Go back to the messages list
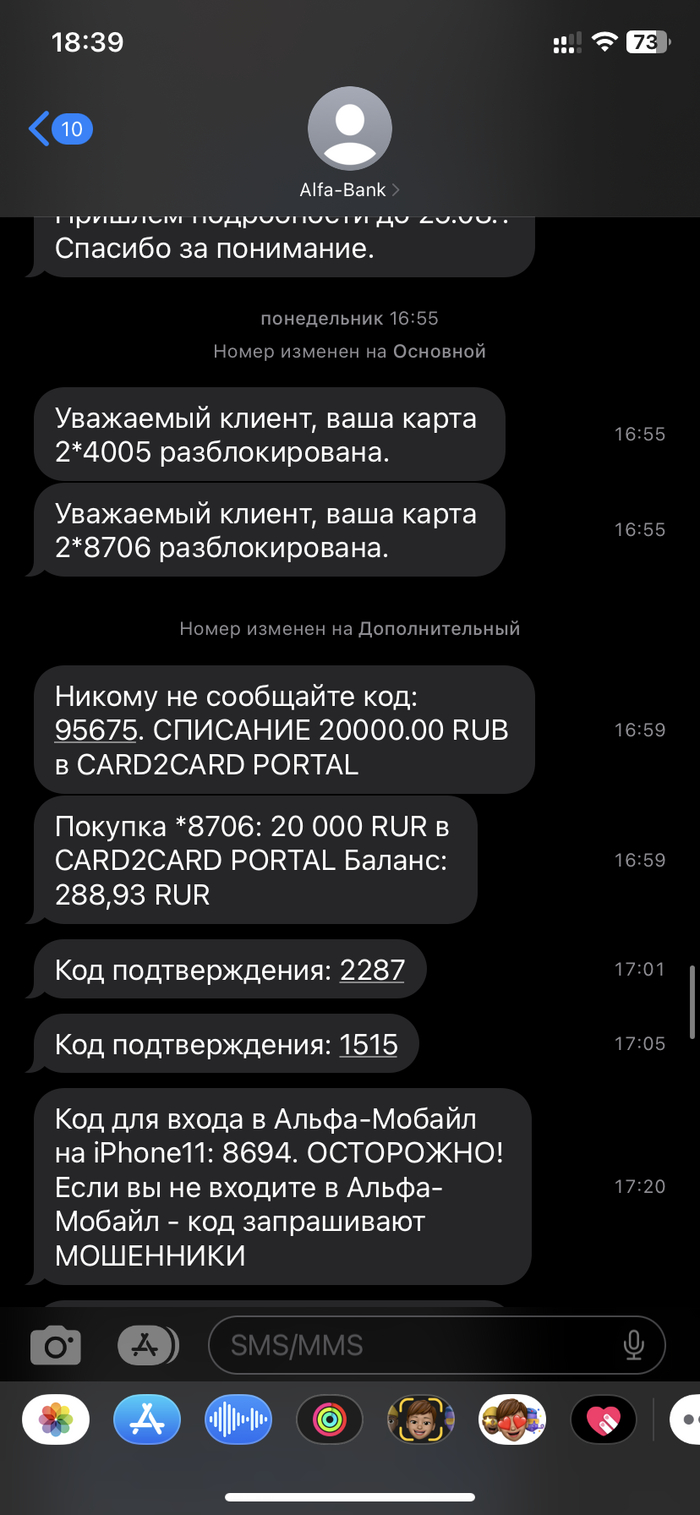This screenshot has height=1515, width=700. point(60,129)
